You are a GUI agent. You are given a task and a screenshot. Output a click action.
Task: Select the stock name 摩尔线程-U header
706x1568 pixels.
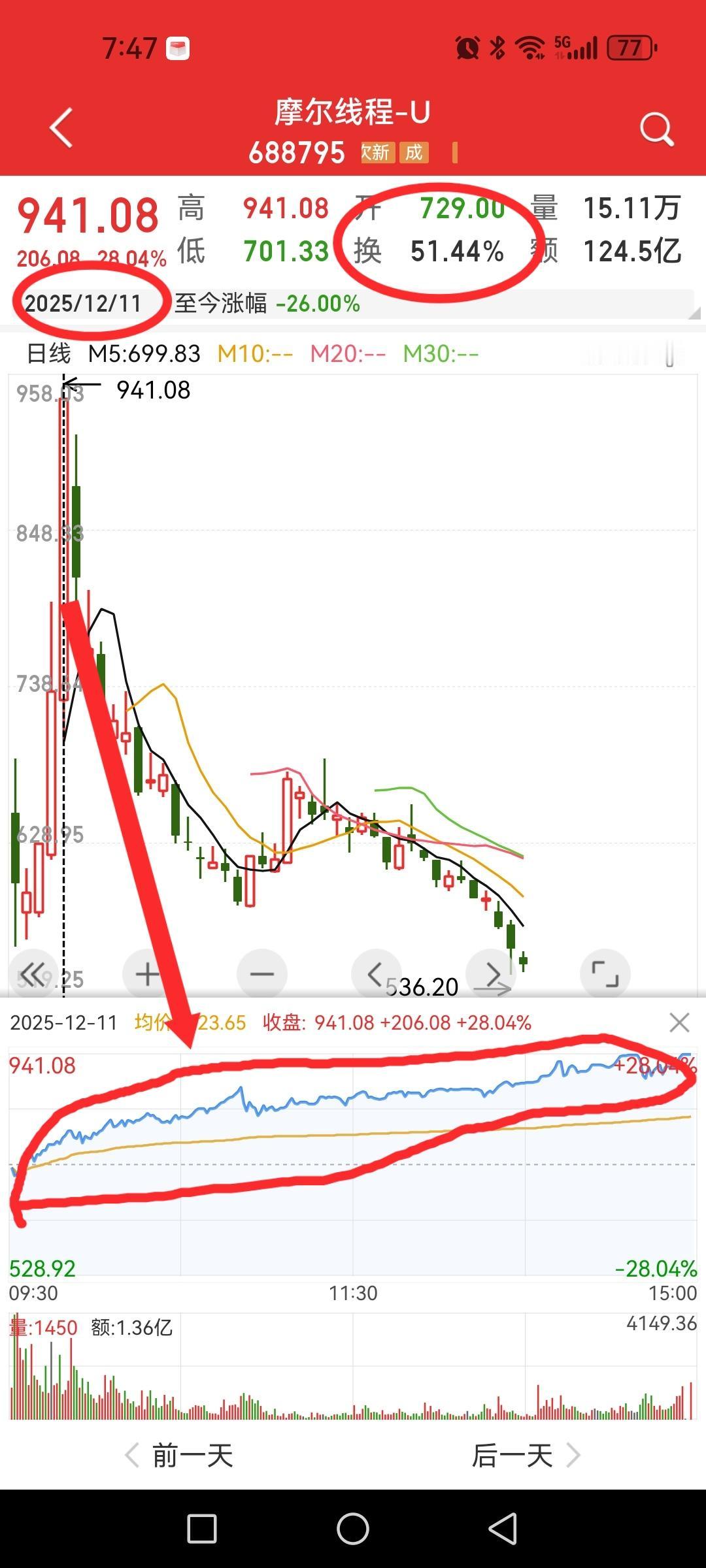[x=353, y=112]
